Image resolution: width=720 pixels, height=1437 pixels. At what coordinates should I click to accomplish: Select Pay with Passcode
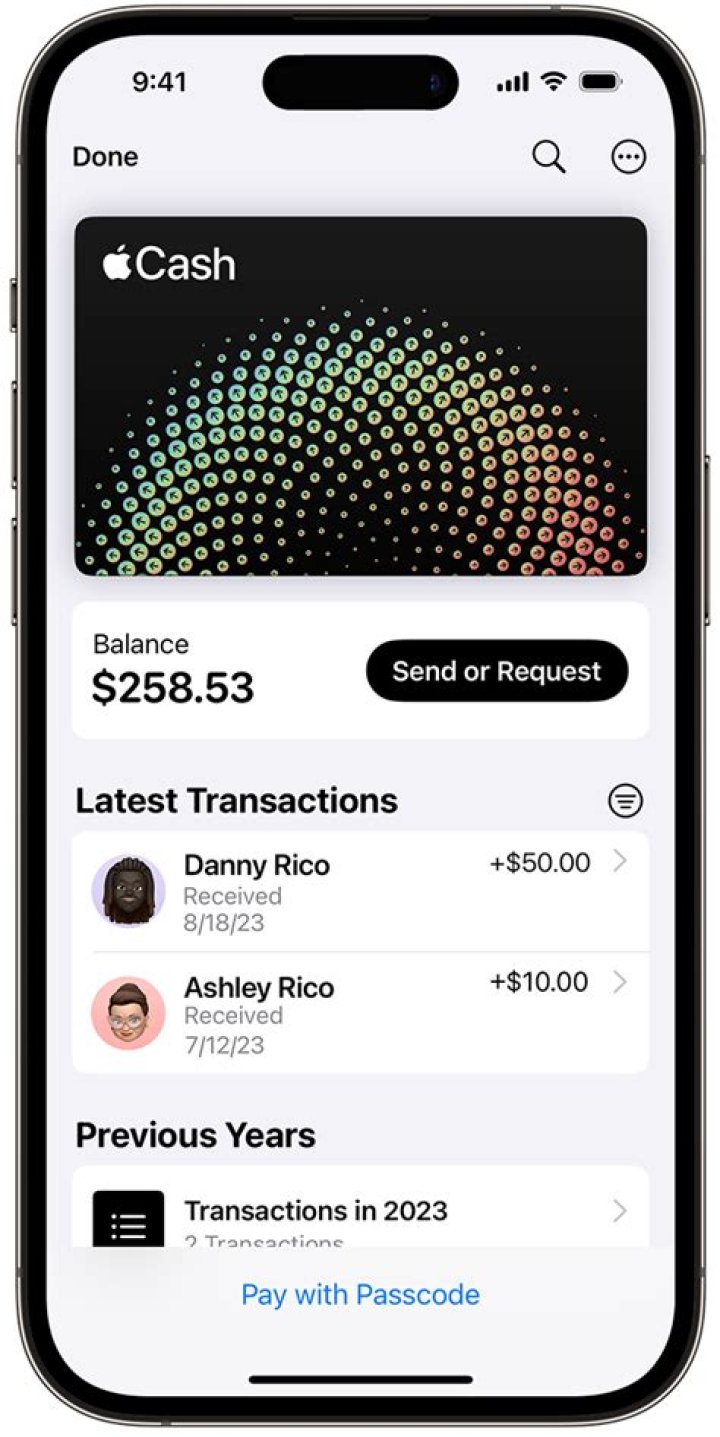point(360,1295)
